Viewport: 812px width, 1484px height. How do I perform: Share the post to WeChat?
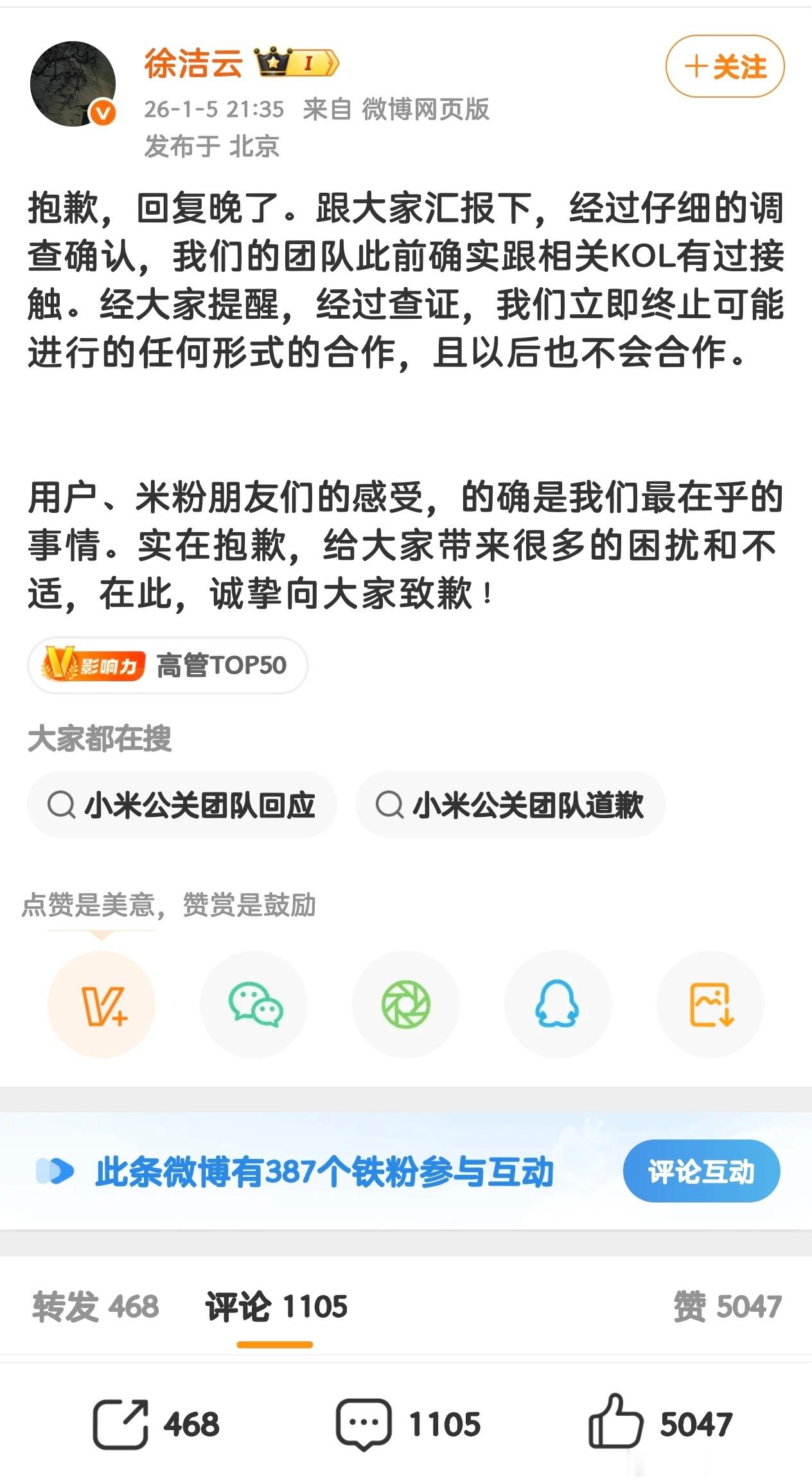(x=254, y=1005)
